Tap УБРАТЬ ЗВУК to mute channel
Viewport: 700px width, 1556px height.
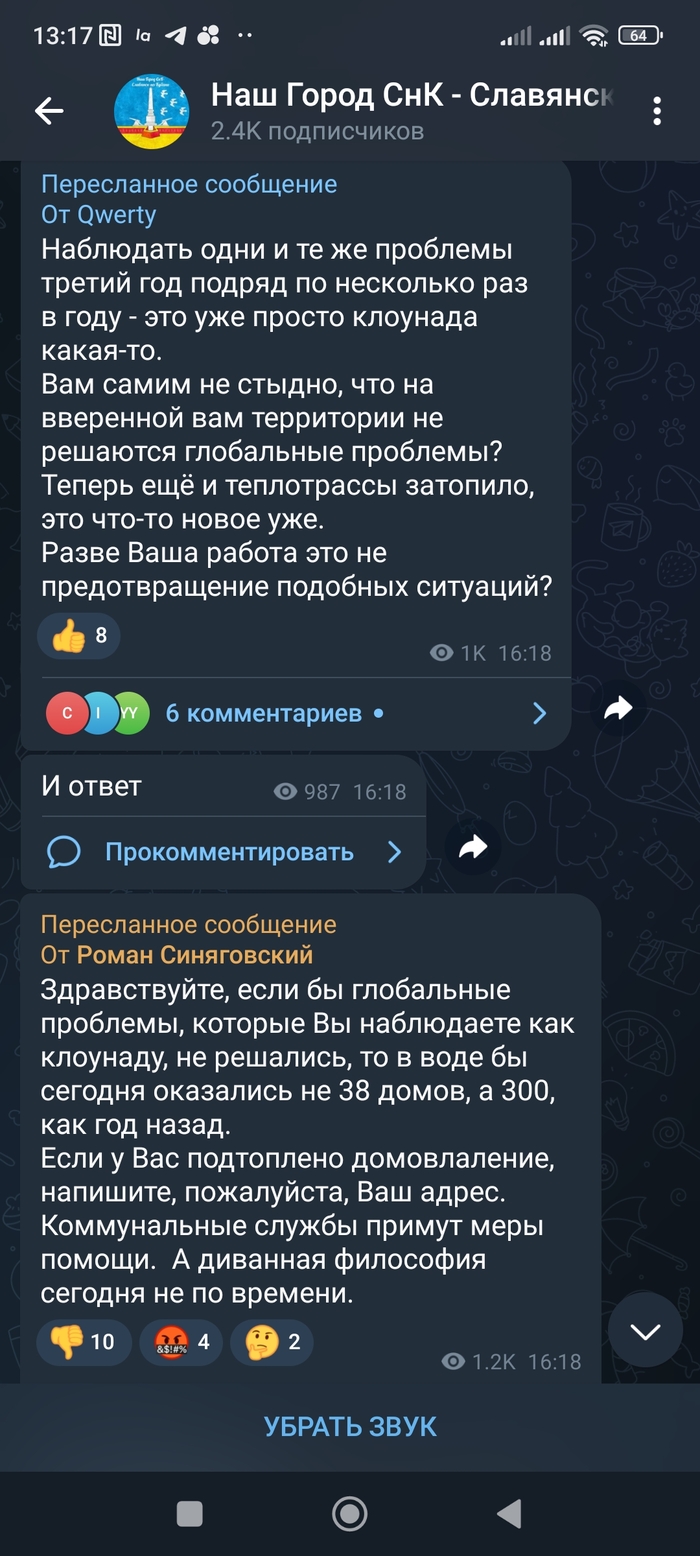click(350, 1426)
